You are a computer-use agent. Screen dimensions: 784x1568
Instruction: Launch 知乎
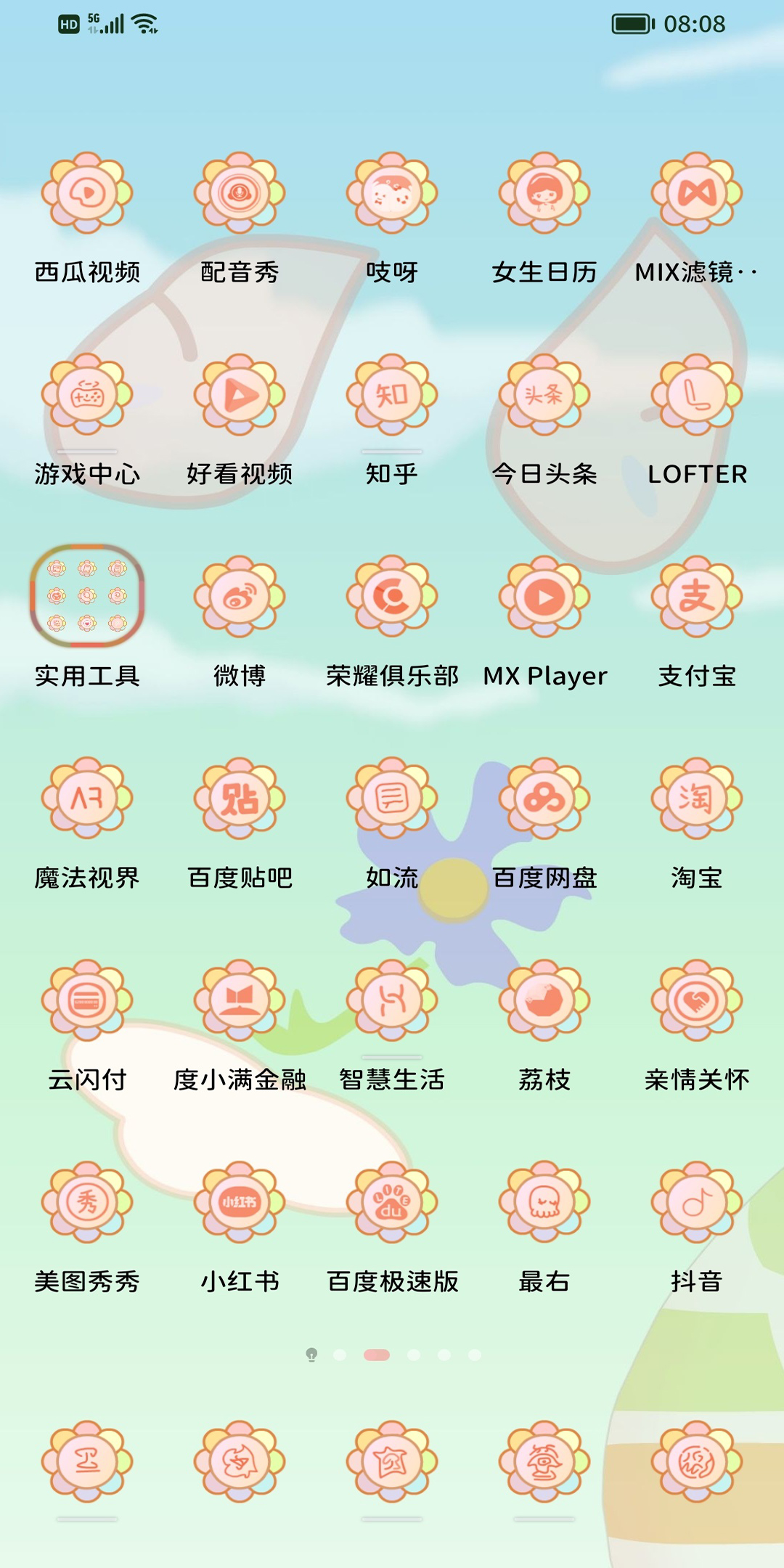(x=392, y=395)
